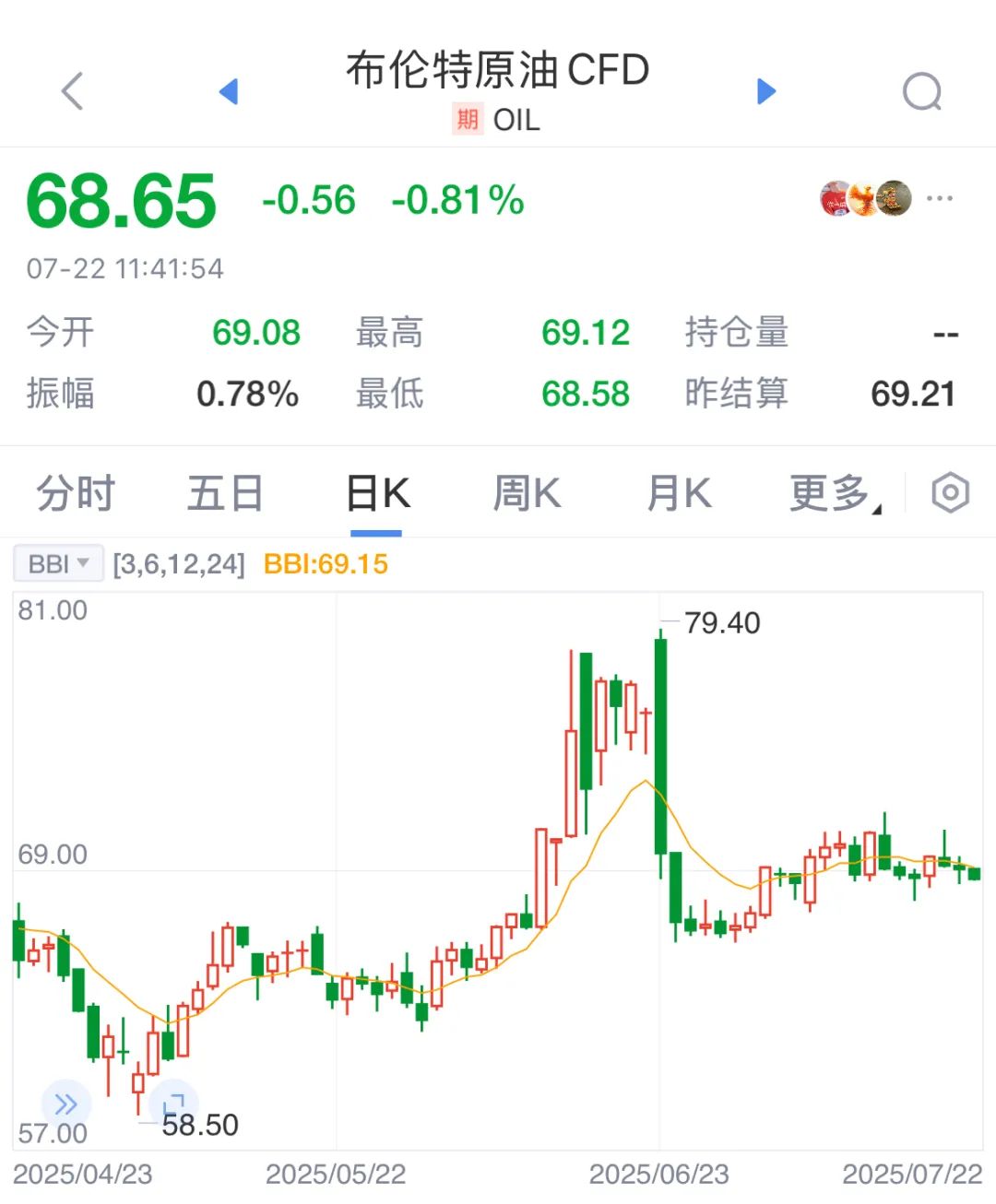Switch to the 月K chart tab
This screenshot has height=1204, width=996.
pyautogui.click(x=679, y=493)
